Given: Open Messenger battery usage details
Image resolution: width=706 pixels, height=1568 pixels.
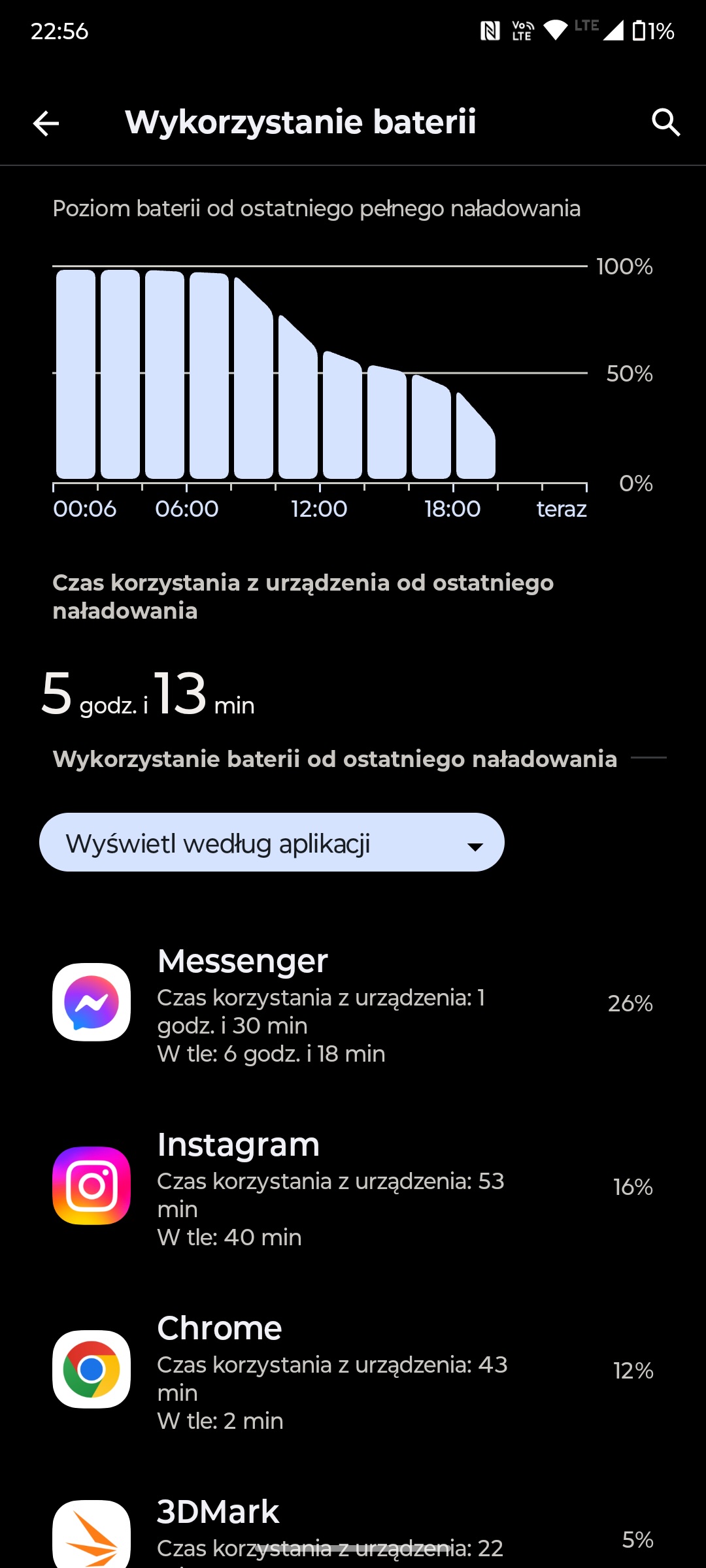Looking at the screenshot, I should coord(353,1003).
